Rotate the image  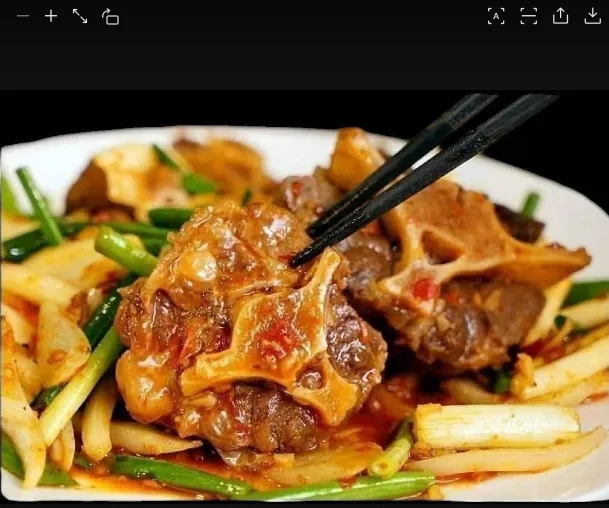[110, 16]
